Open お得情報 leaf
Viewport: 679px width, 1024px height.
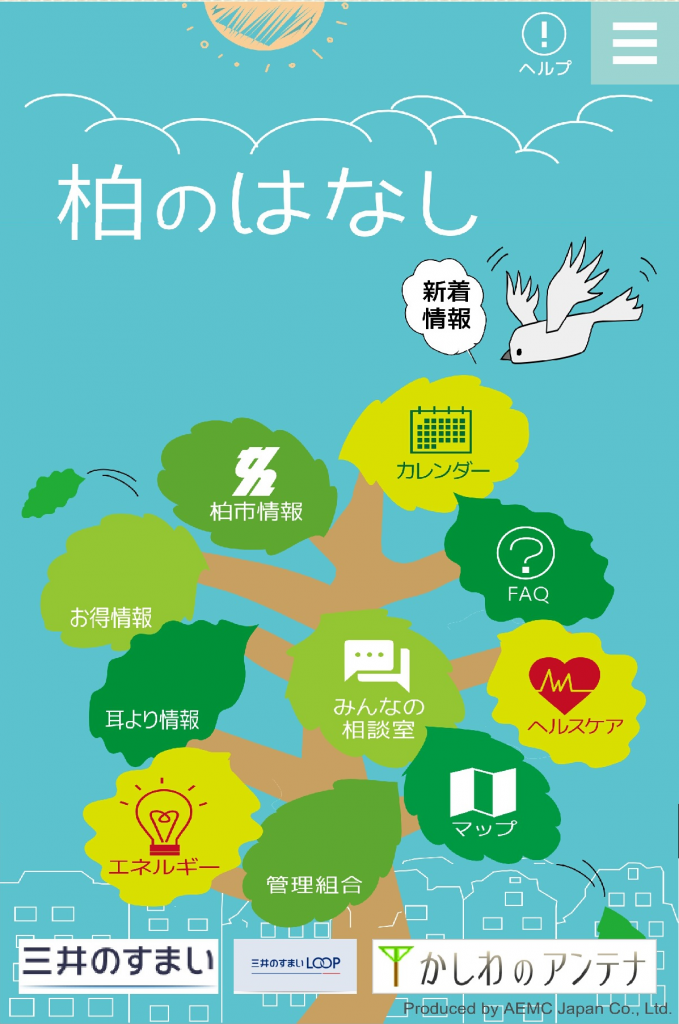tap(112, 600)
